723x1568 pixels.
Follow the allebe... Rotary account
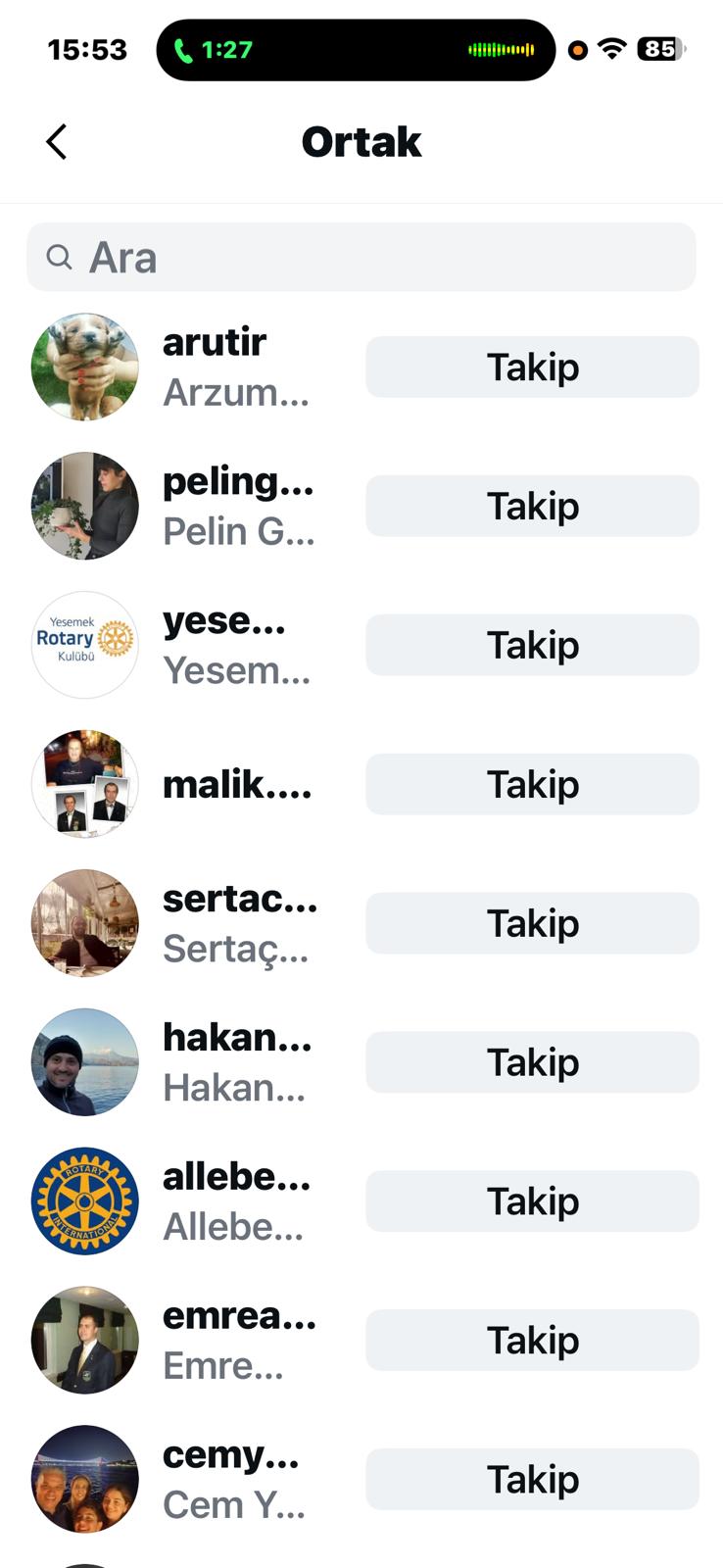[532, 1202]
